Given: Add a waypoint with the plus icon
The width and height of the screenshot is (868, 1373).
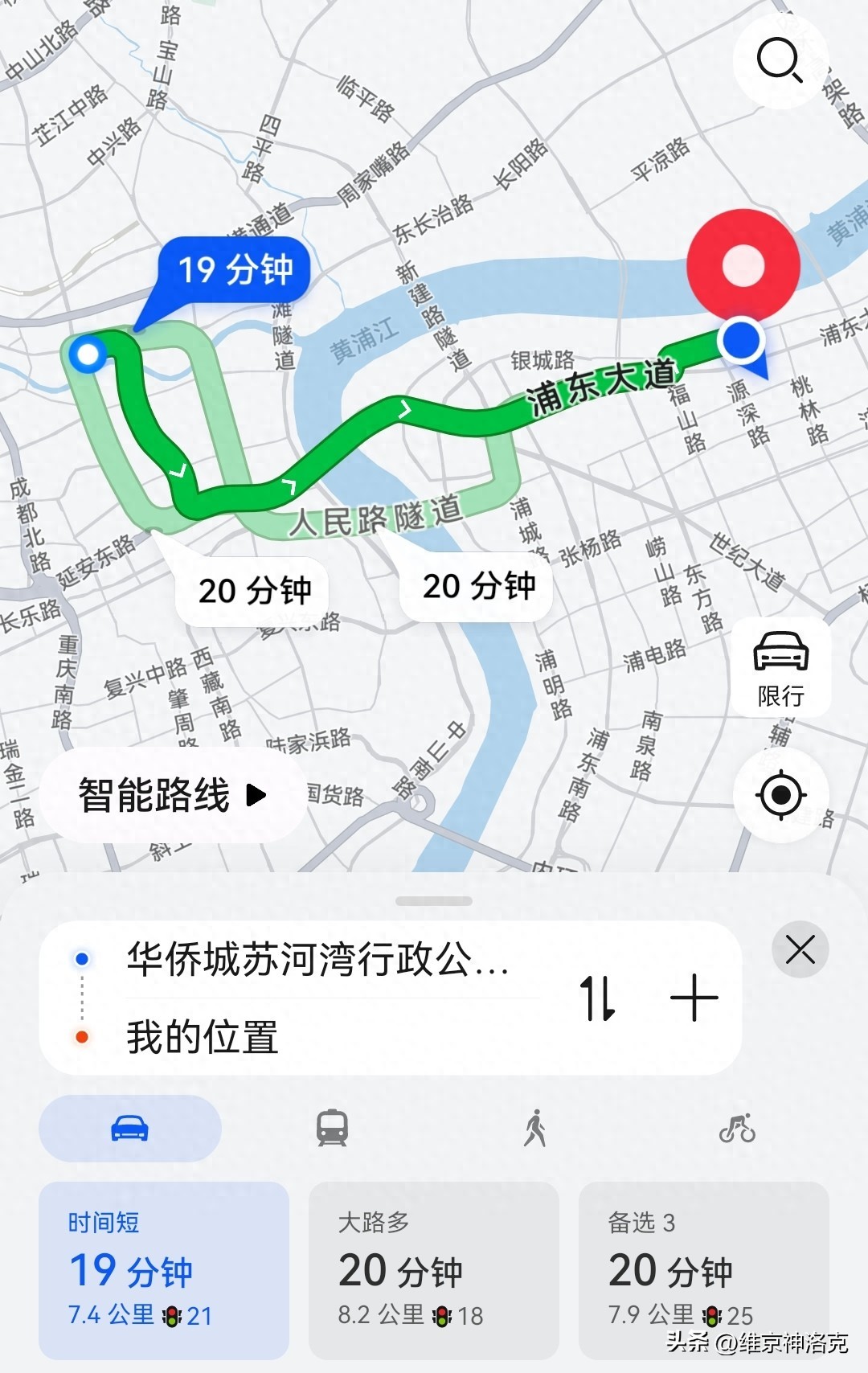Looking at the screenshot, I should tap(694, 998).
